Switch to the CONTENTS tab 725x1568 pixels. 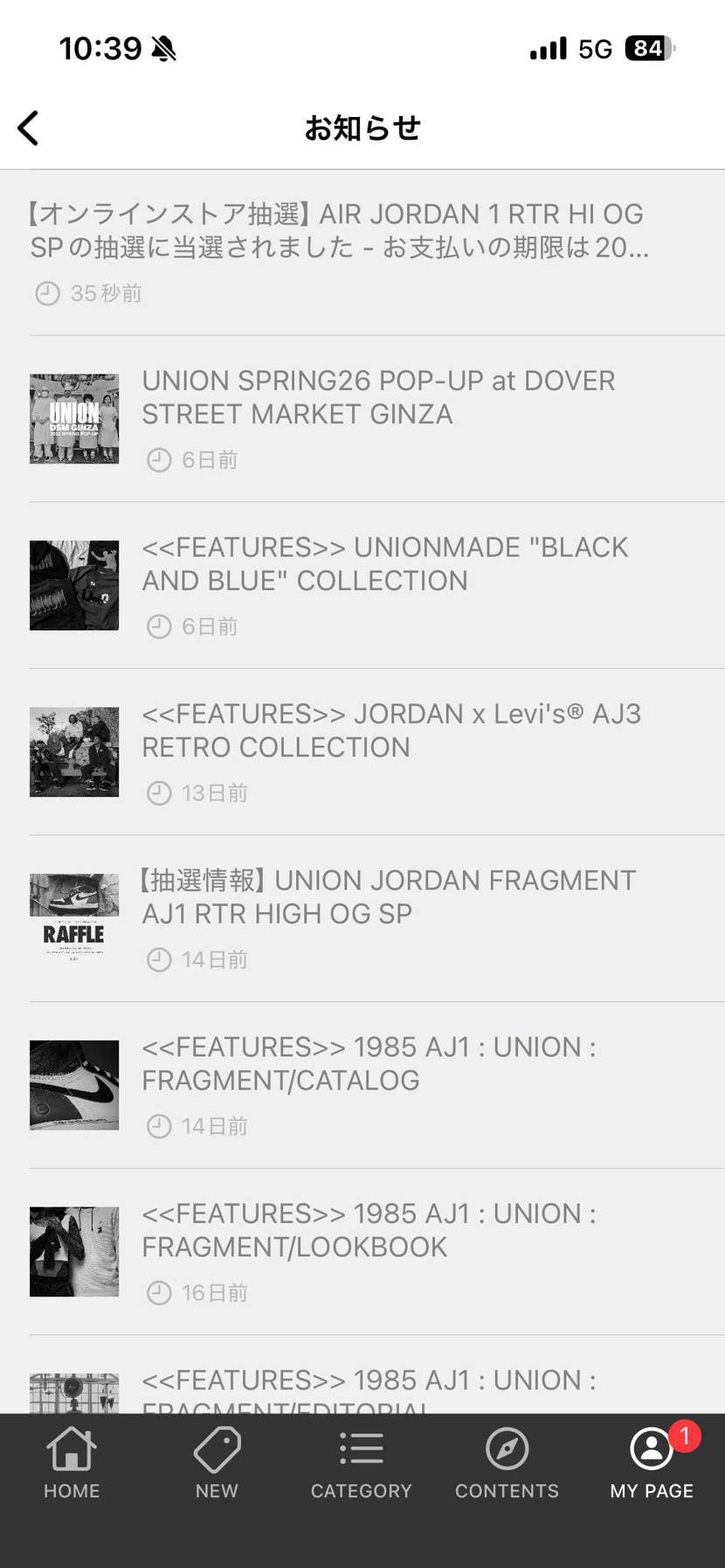(507, 1463)
